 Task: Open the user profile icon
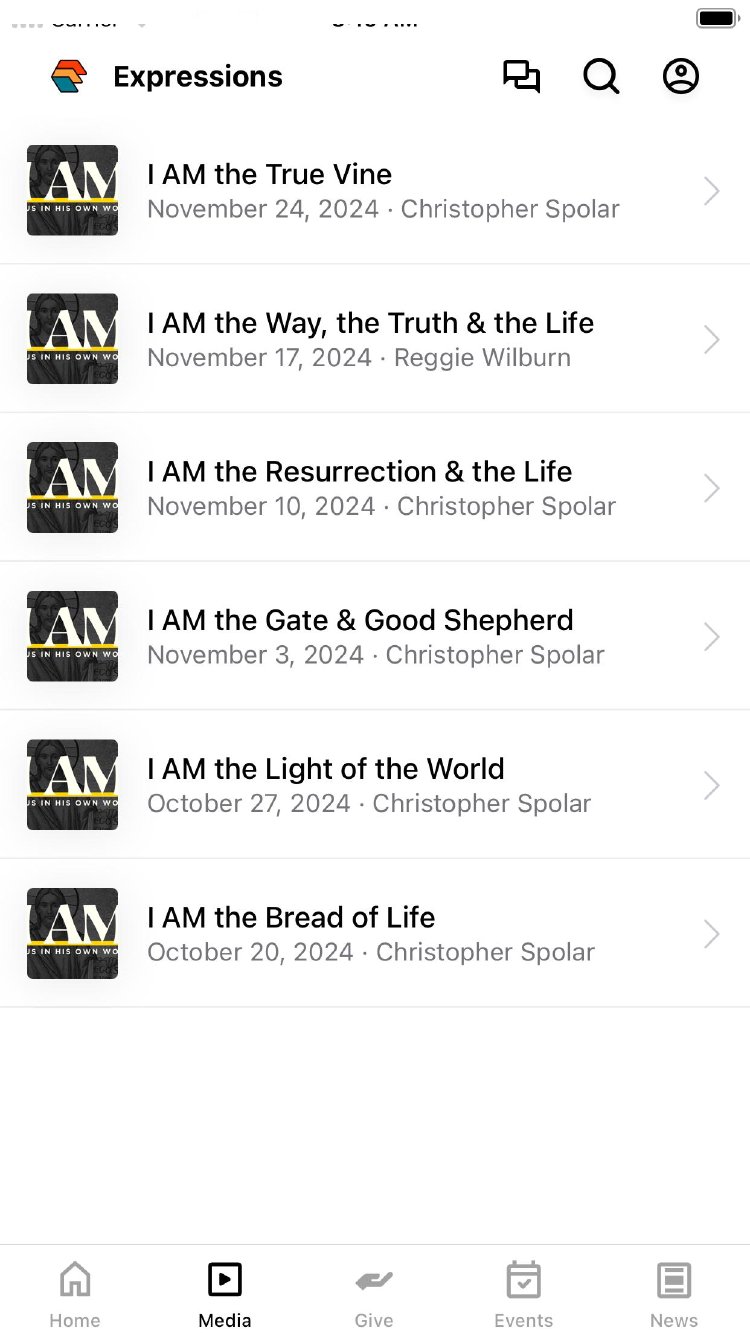click(x=681, y=77)
